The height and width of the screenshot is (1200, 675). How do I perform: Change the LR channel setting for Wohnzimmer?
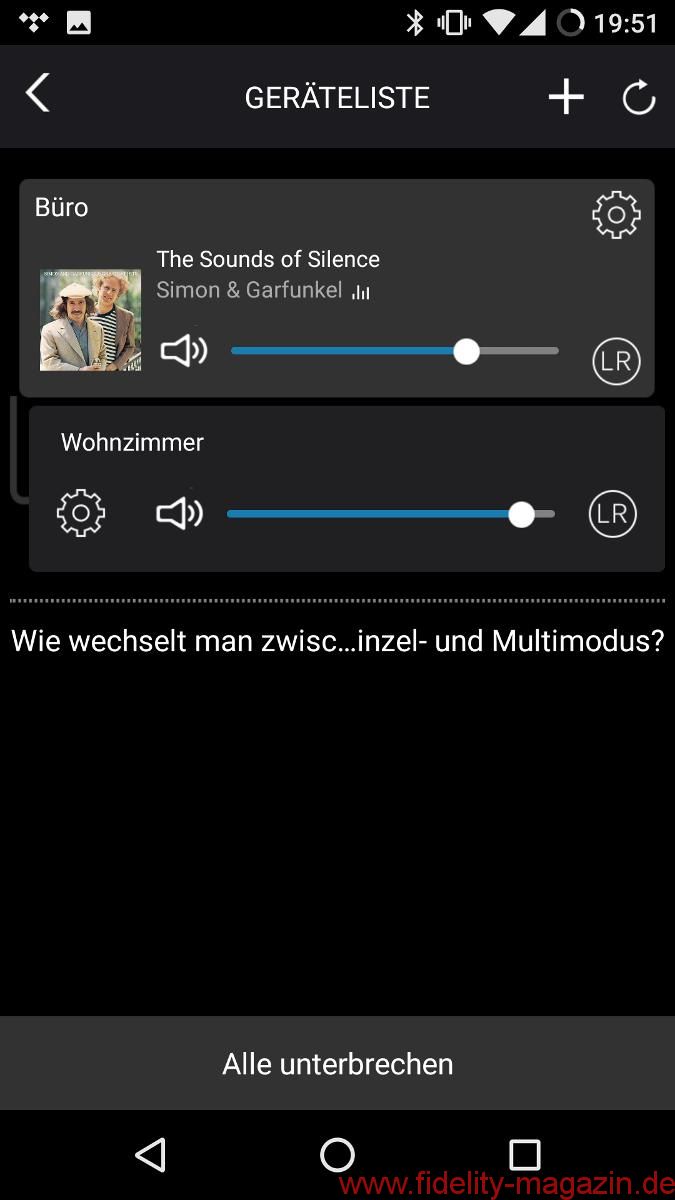click(612, 514)
